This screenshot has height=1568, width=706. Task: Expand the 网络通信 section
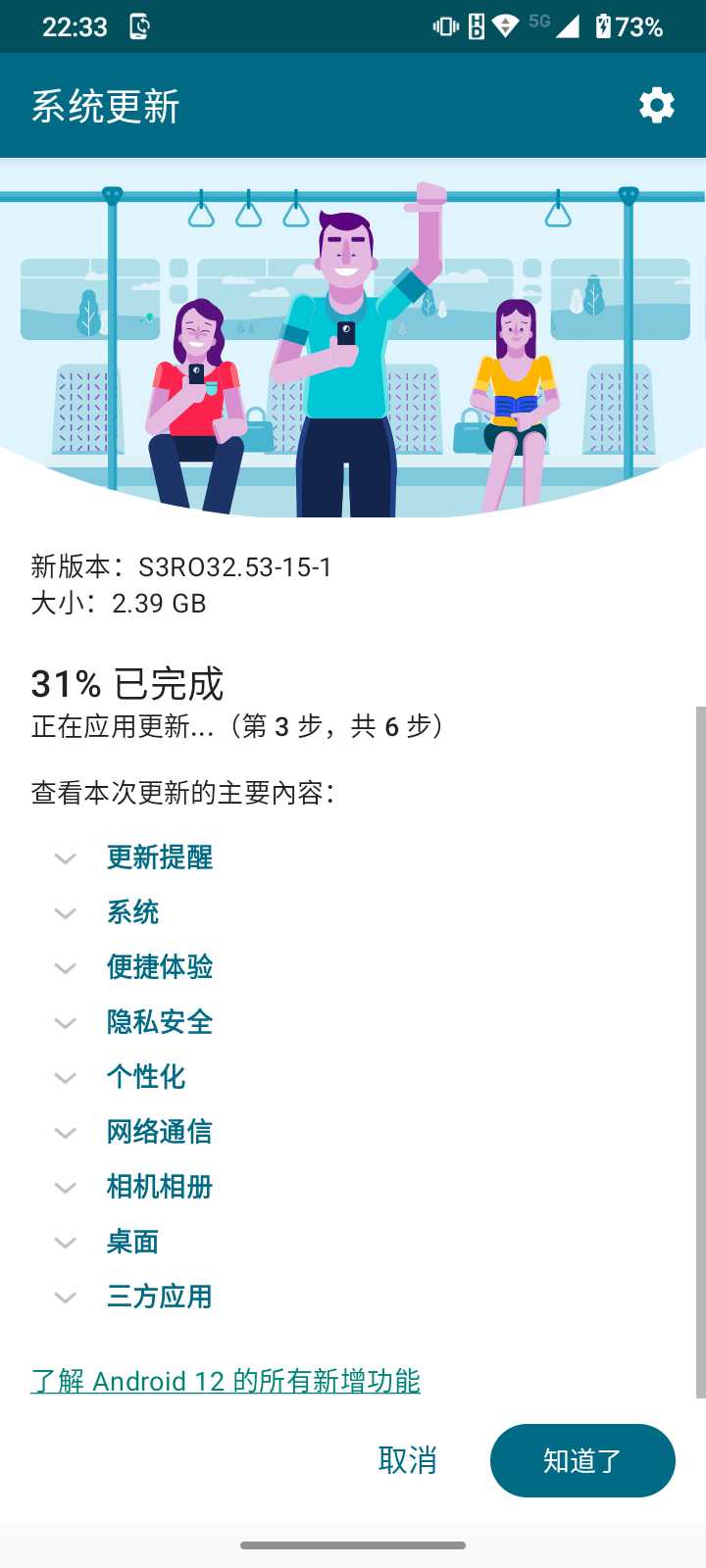(159, 1132)
